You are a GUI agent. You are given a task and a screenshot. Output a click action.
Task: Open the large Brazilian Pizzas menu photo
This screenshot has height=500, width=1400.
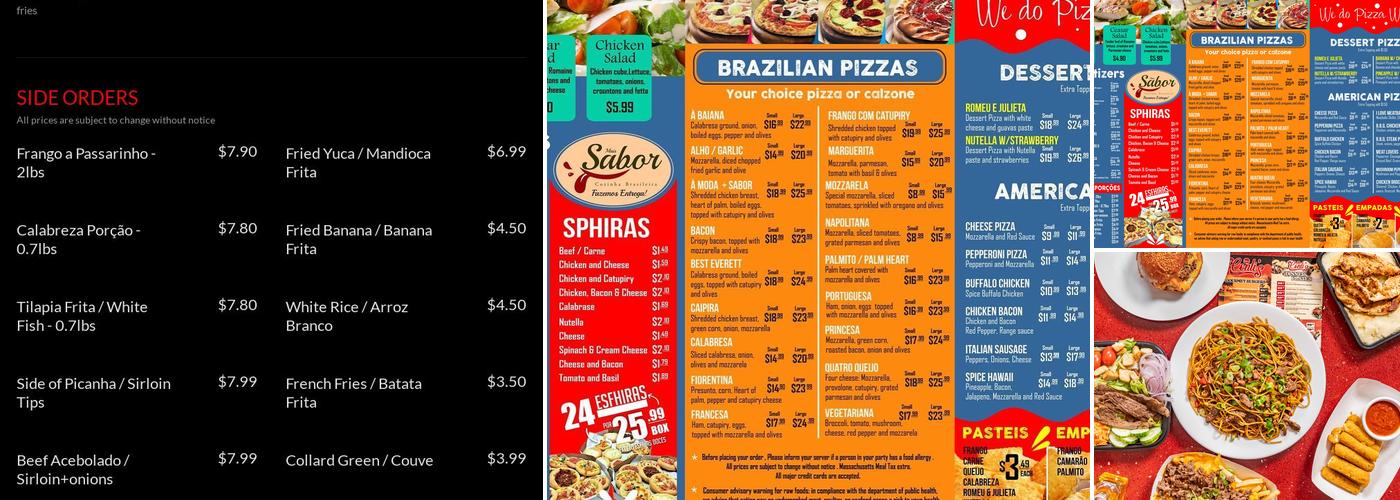818,250
